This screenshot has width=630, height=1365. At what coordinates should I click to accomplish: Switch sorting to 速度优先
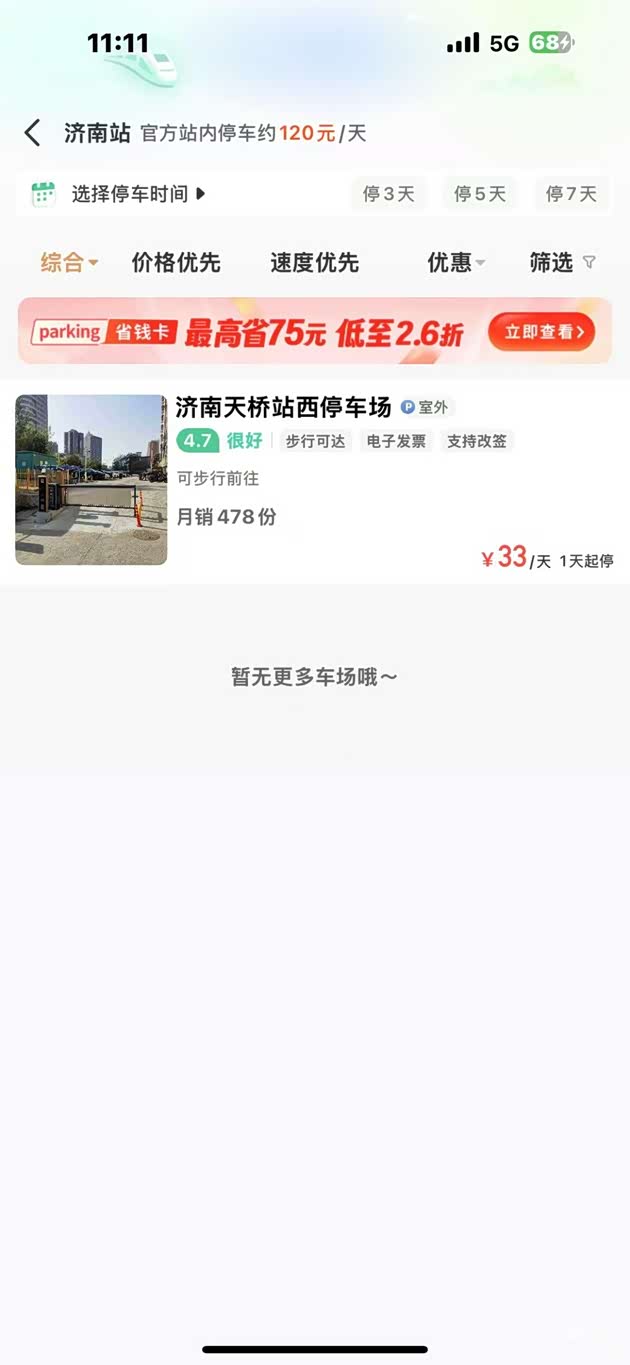[314, 263]
